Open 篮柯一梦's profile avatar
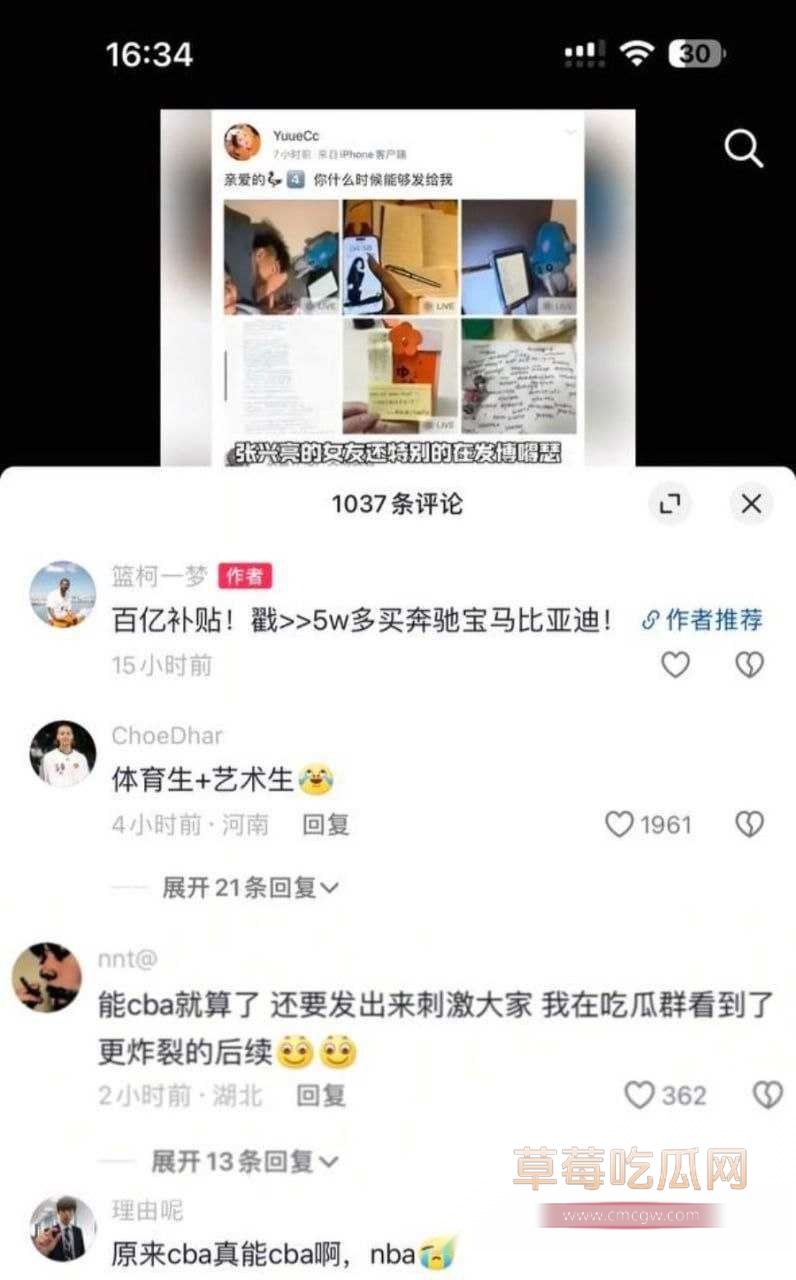 63,594
